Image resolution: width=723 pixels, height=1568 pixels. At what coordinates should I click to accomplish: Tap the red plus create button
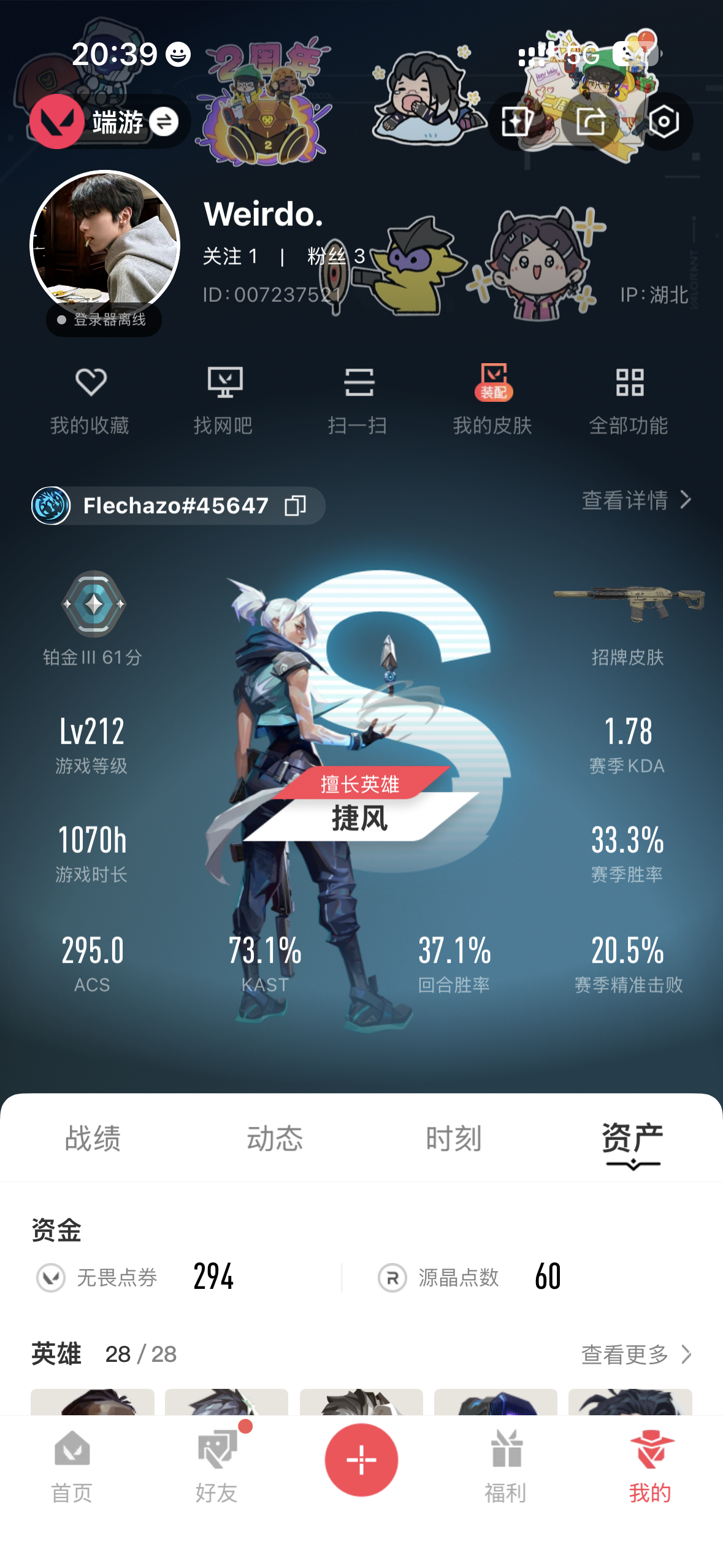click(361, 1459)
